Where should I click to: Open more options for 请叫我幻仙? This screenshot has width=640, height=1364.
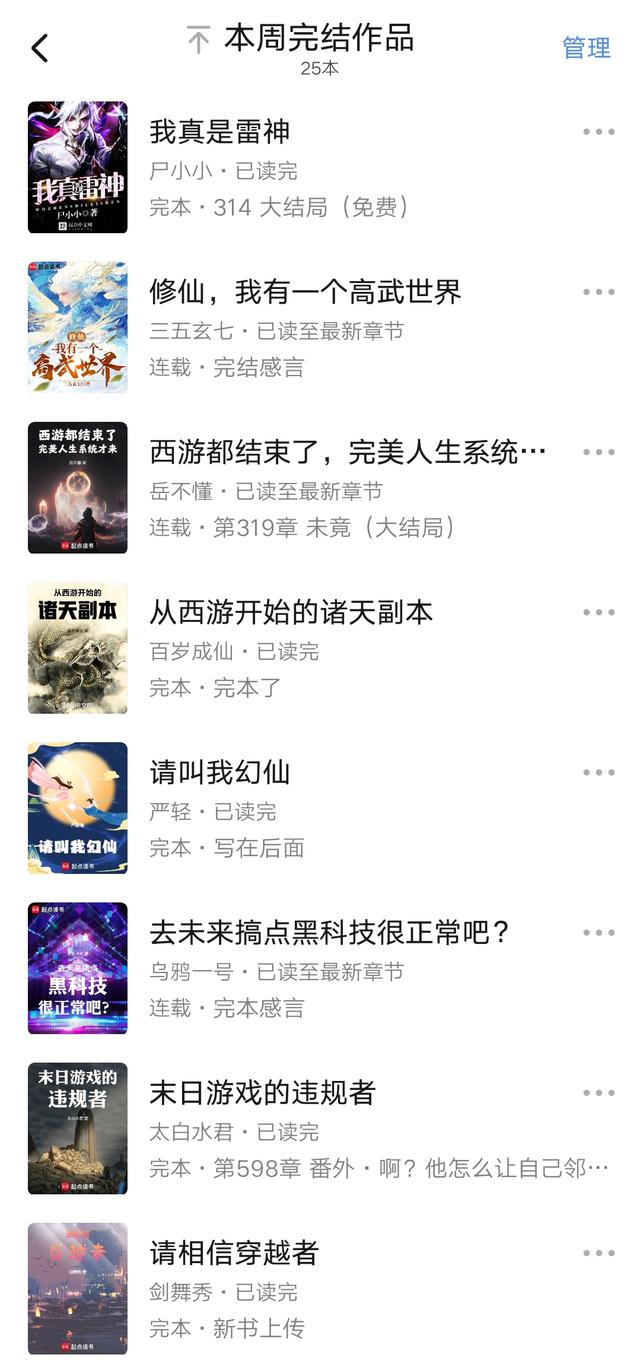pyautogui.click(x=598, y=772)
